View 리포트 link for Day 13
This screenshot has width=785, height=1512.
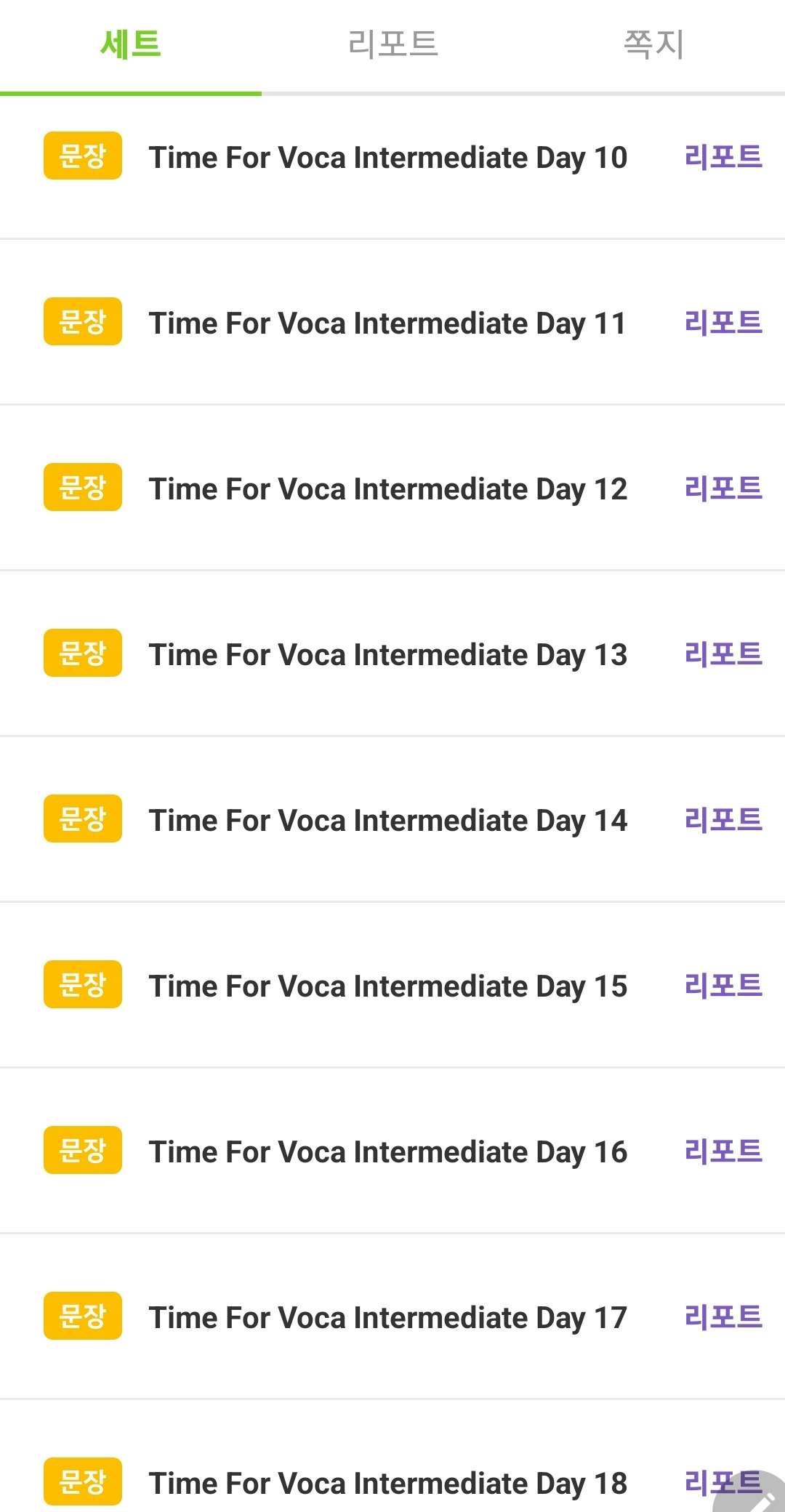coord(723,654)
